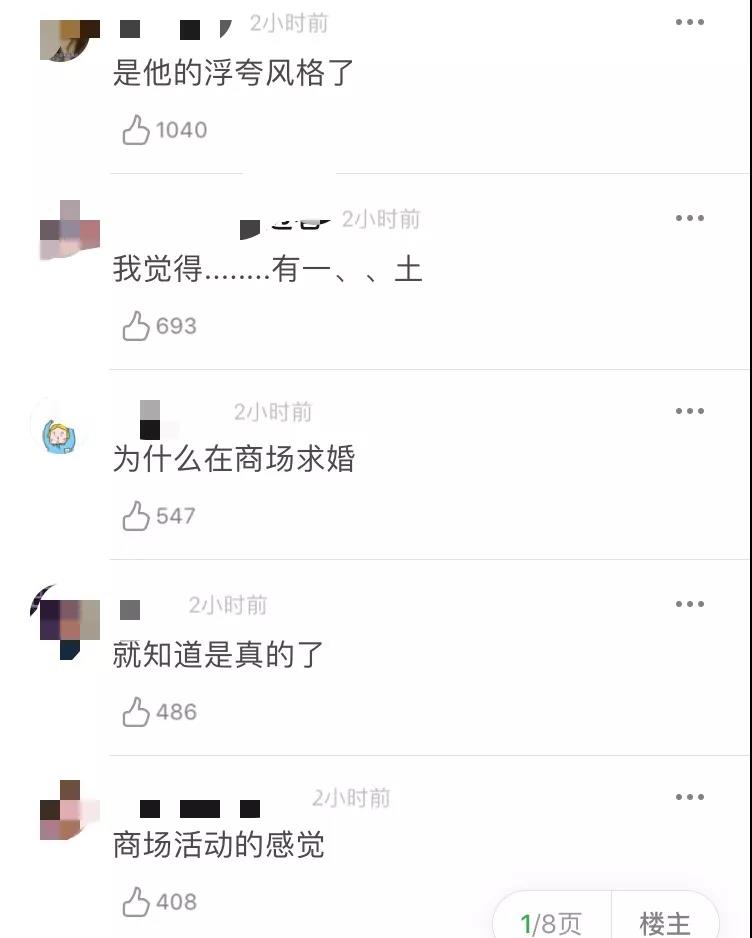Open more options for 为什么在商场求婚 comment
752x938 pixels.
(690, 411)
